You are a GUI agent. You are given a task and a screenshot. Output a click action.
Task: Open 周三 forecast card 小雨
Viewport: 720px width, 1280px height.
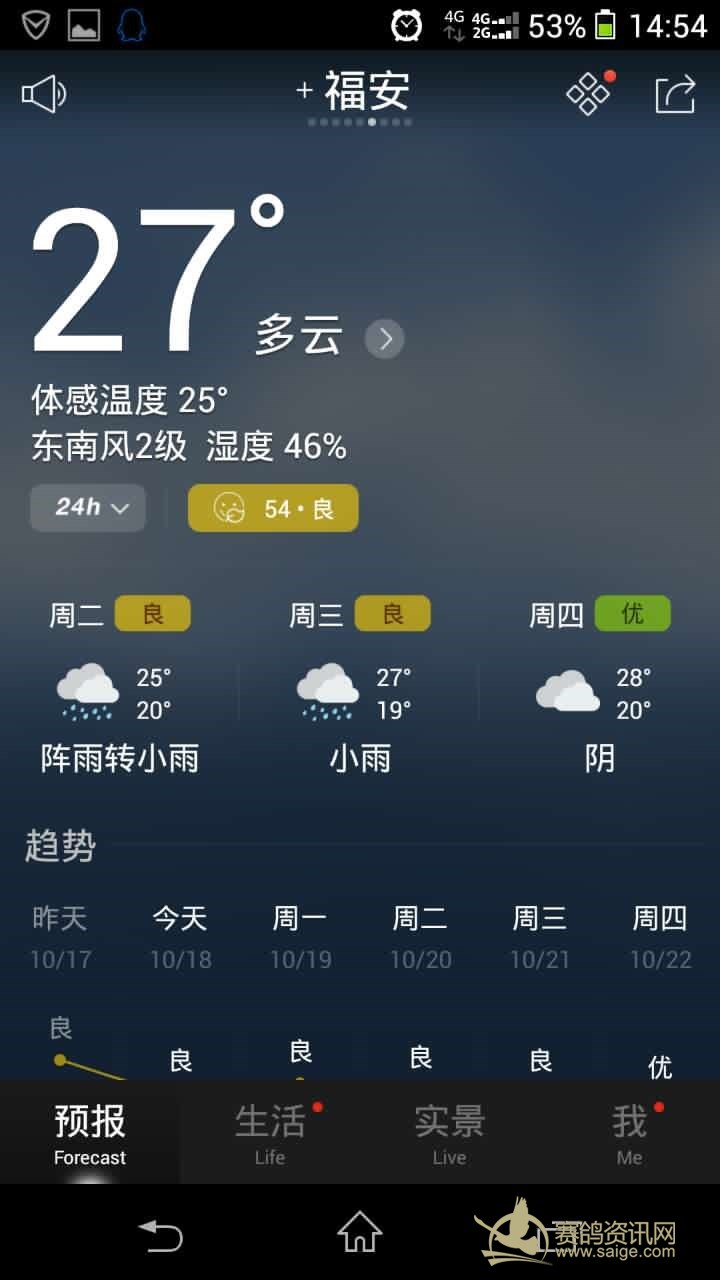(360, 690)
